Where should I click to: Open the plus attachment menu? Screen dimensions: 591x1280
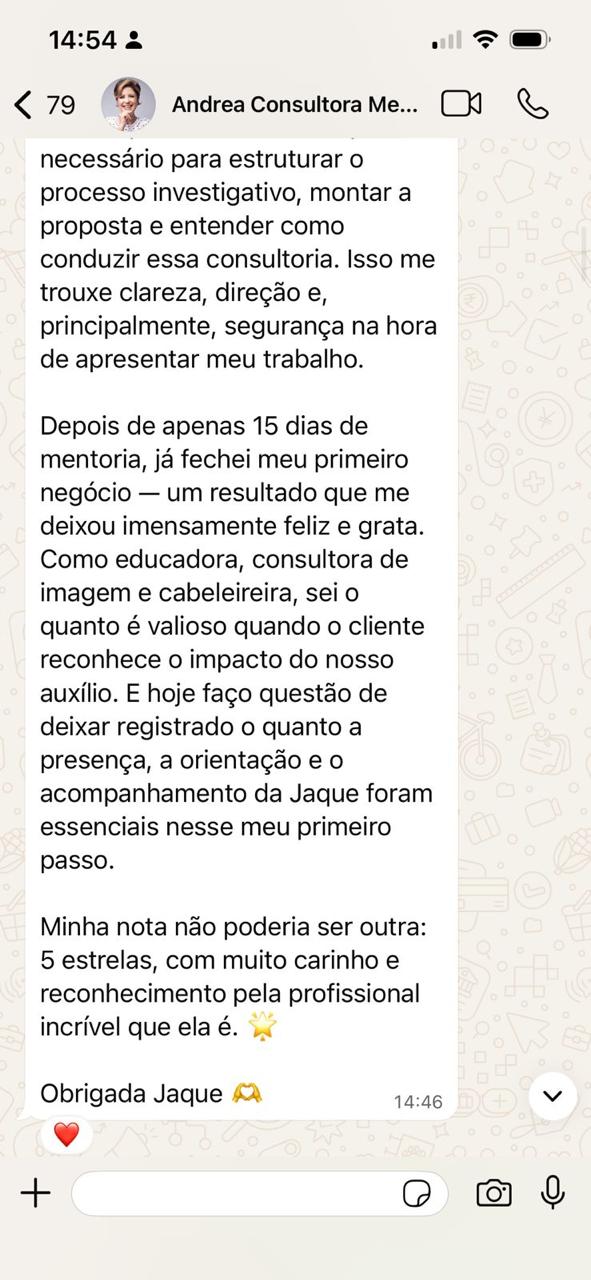[35, 1192]
